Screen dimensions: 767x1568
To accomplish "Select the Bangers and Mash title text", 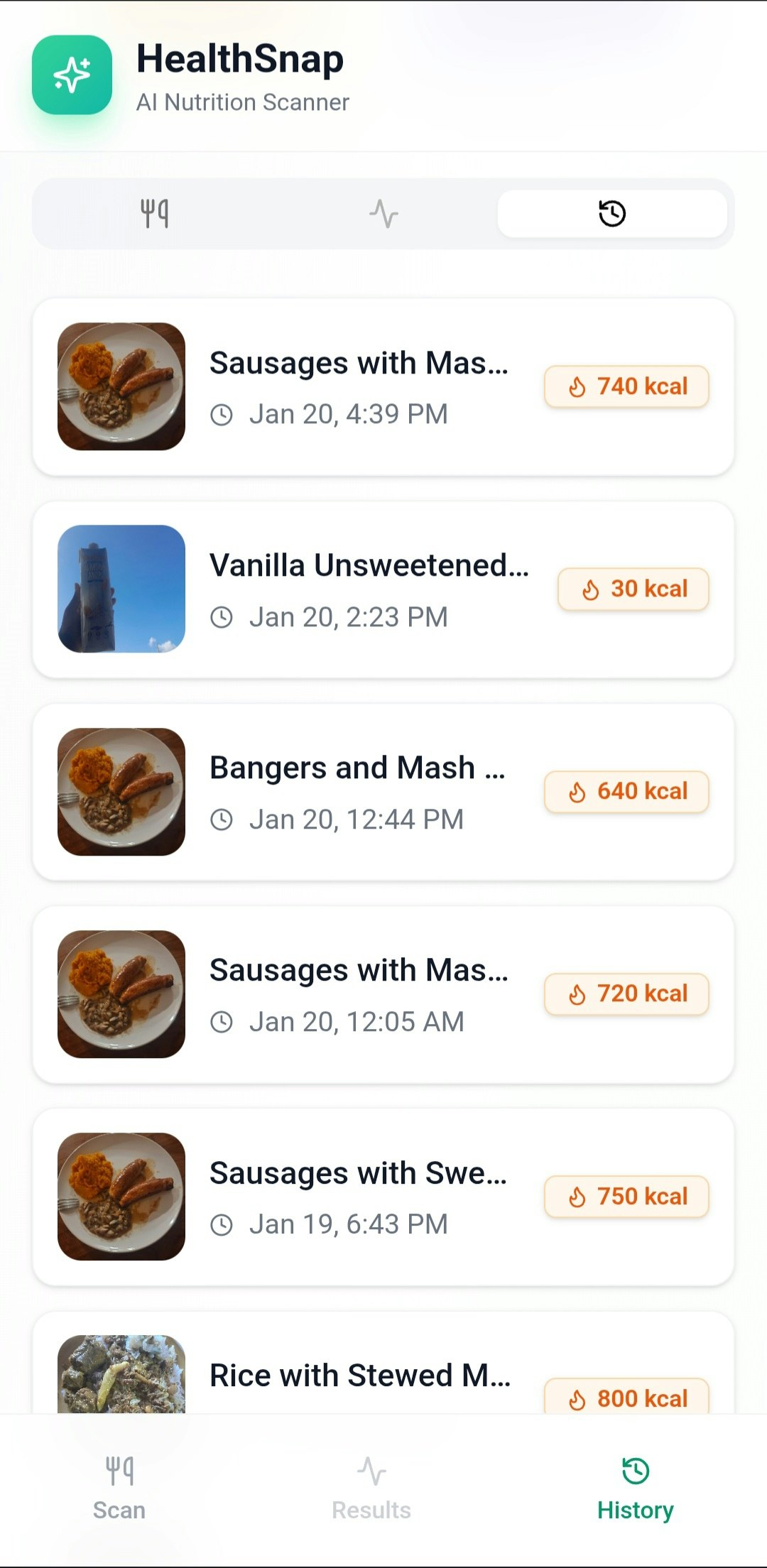I will click(x=358, y=766).
